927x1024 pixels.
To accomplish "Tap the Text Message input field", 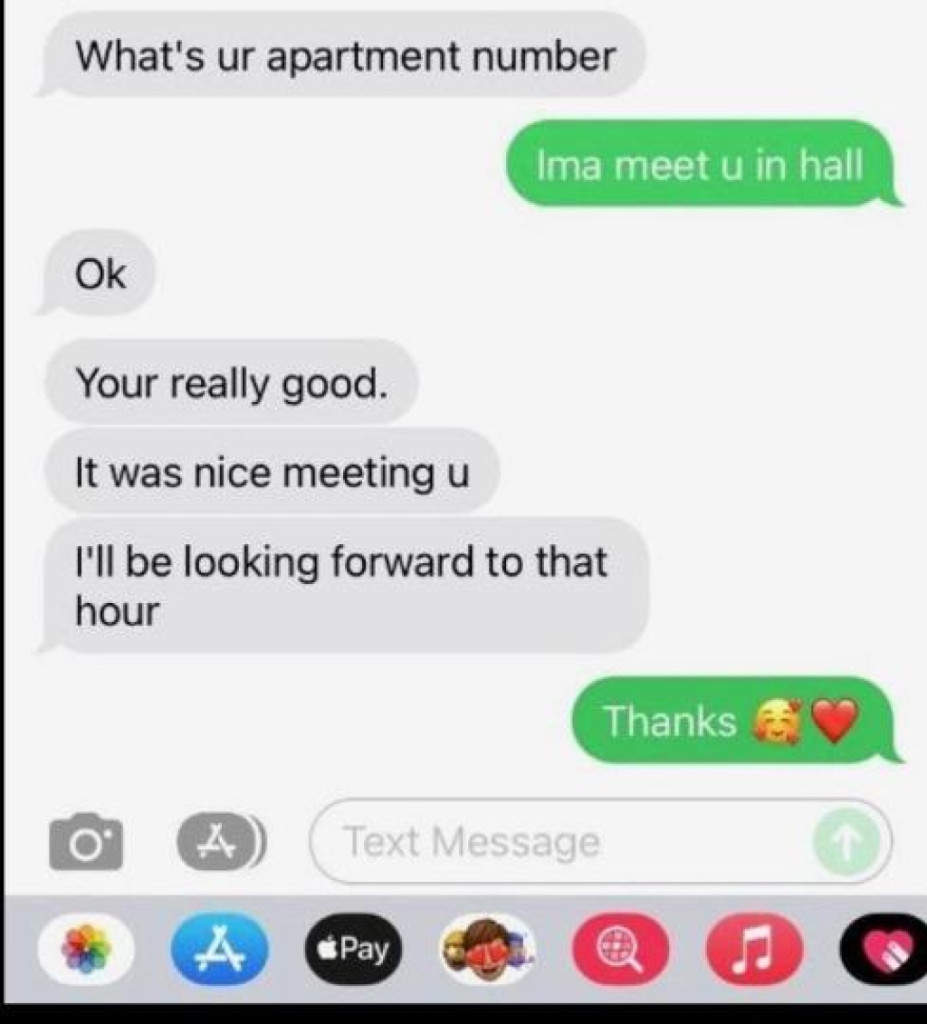I will (x=560, y=842).
